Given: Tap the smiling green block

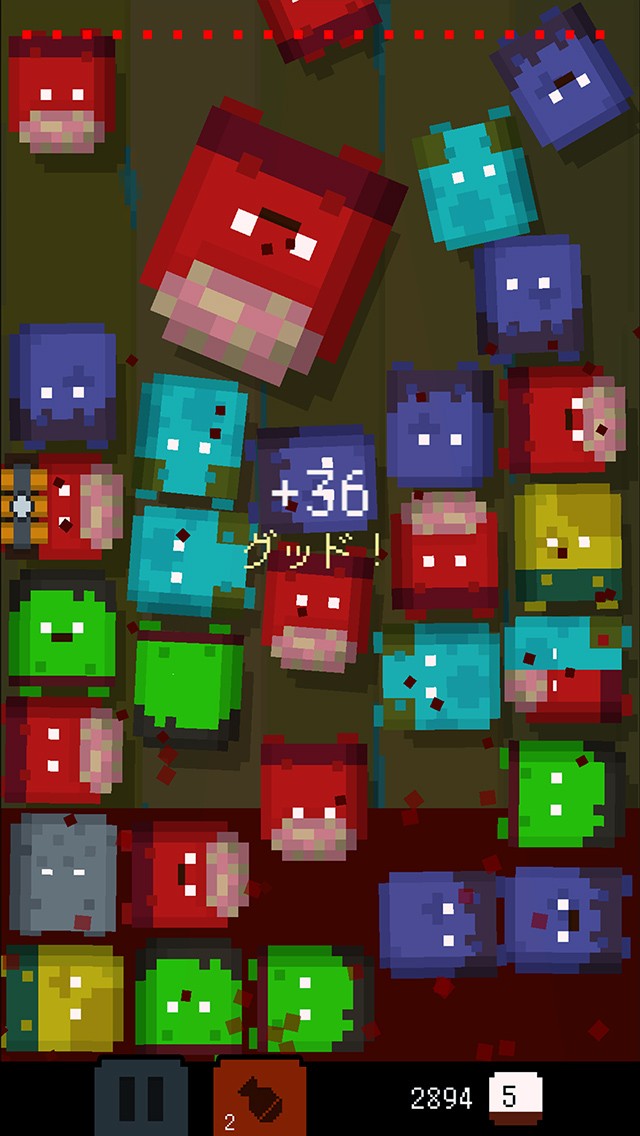Looking at the screenshot, I should click(60, 628).
